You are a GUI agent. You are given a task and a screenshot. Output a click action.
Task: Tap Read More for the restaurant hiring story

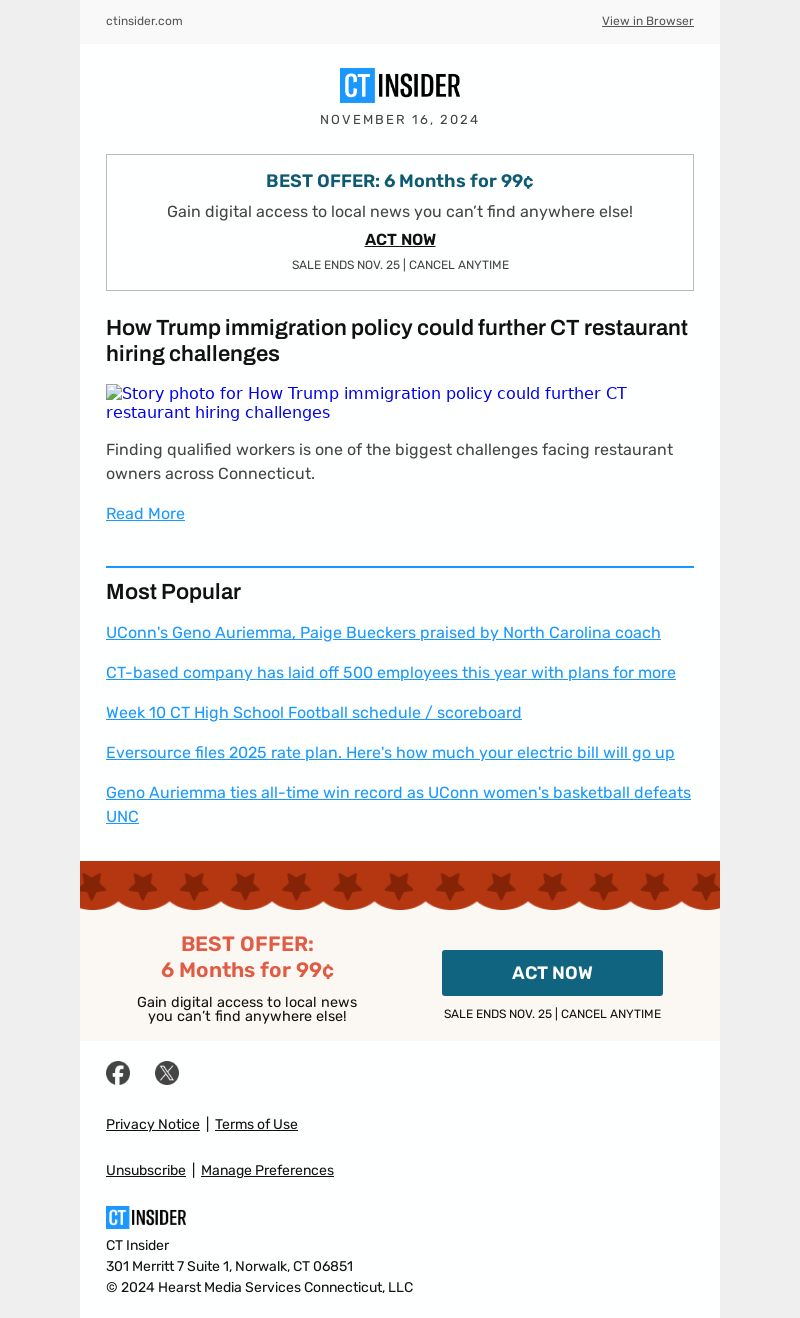coord(145,514)
